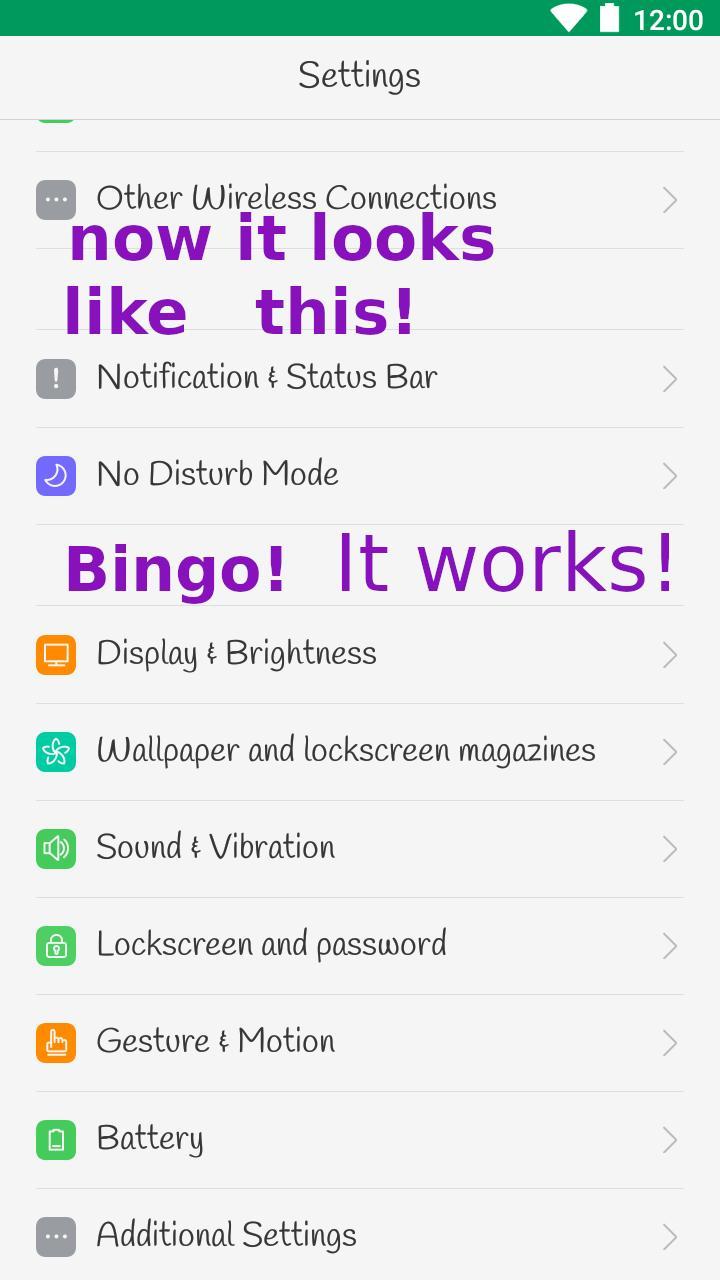
Task: Tap the Notification & Status Bar exclamation icon
Action: tap(56, 378)
